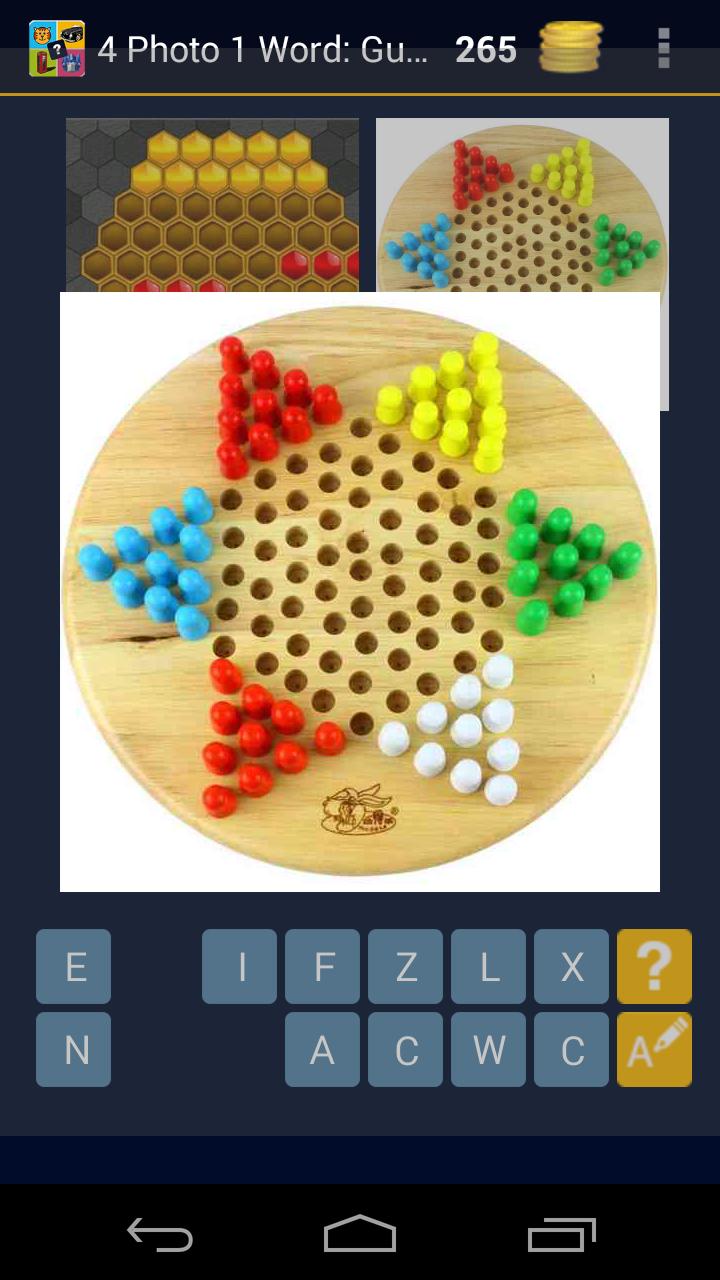Open the overflow menu

point(663,48)
